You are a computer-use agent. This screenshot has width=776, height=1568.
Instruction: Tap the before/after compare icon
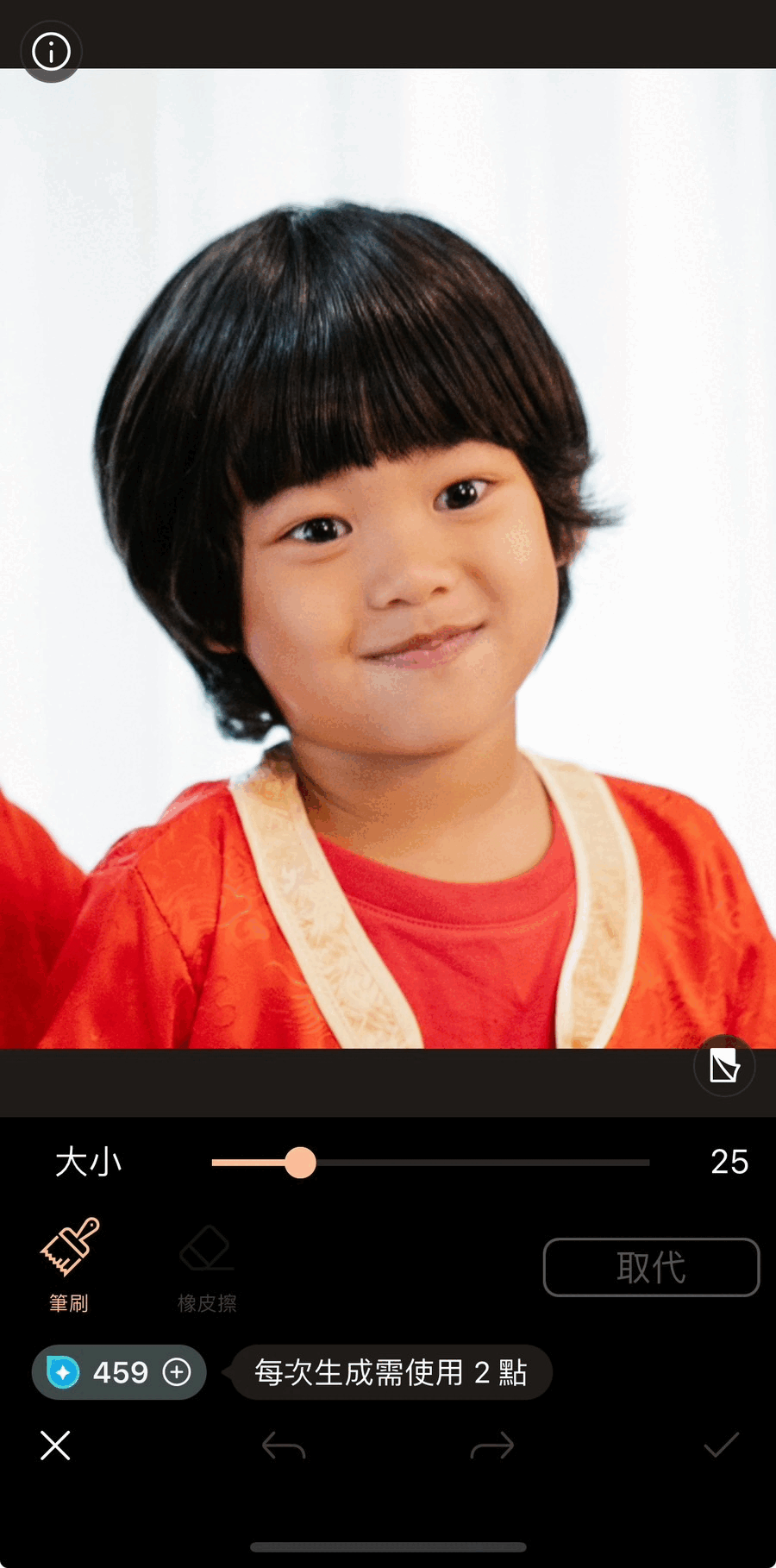(x=724, y=1066)
